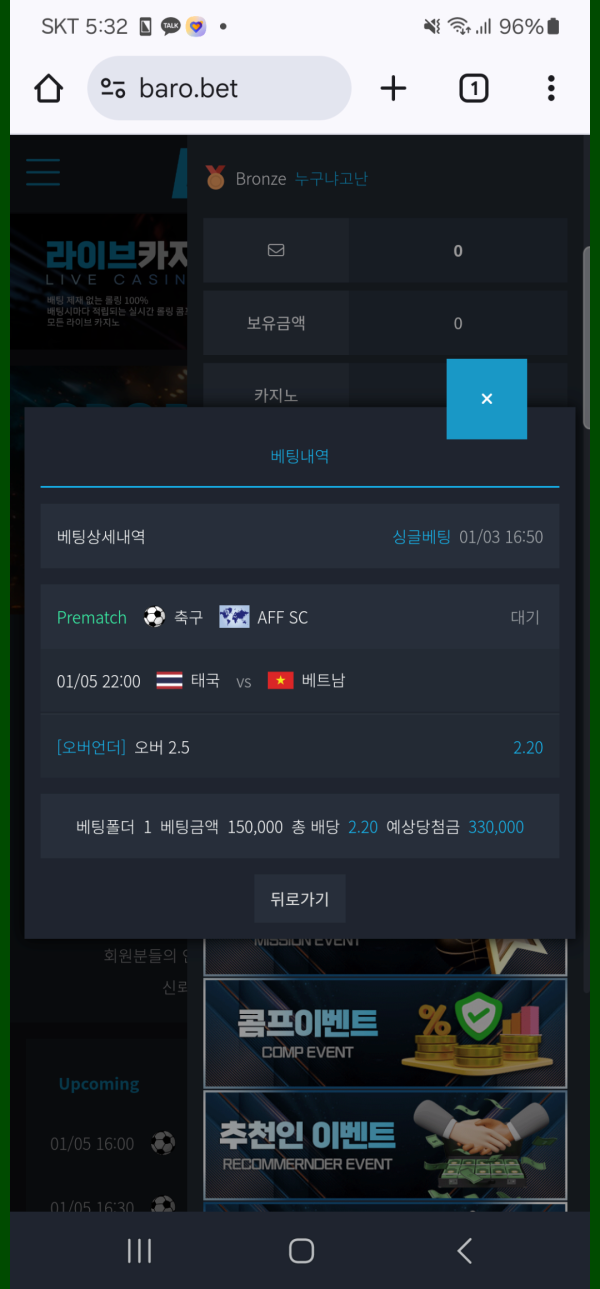The height and width of the screenshot is (1289, 600).
Task: Show recent apps
Action: coord(139,1250)
